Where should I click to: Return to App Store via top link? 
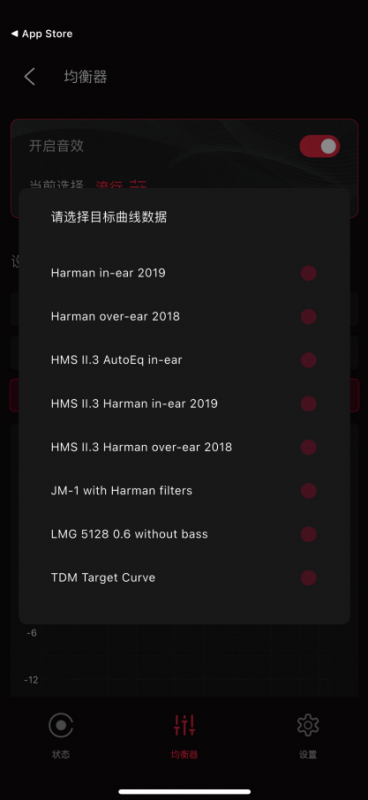tap(42, 34)
